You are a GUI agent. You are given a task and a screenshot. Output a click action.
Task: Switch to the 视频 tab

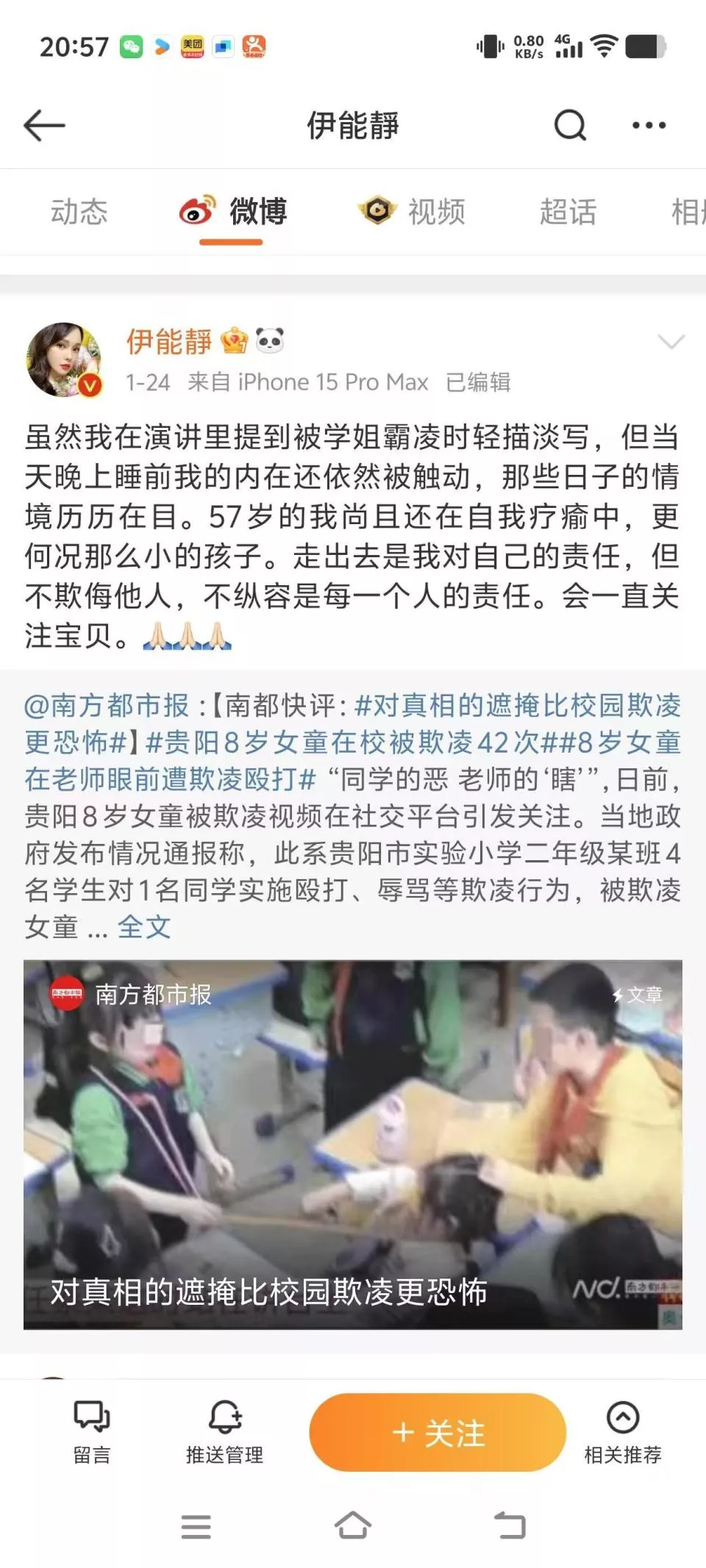pos(412,212)
